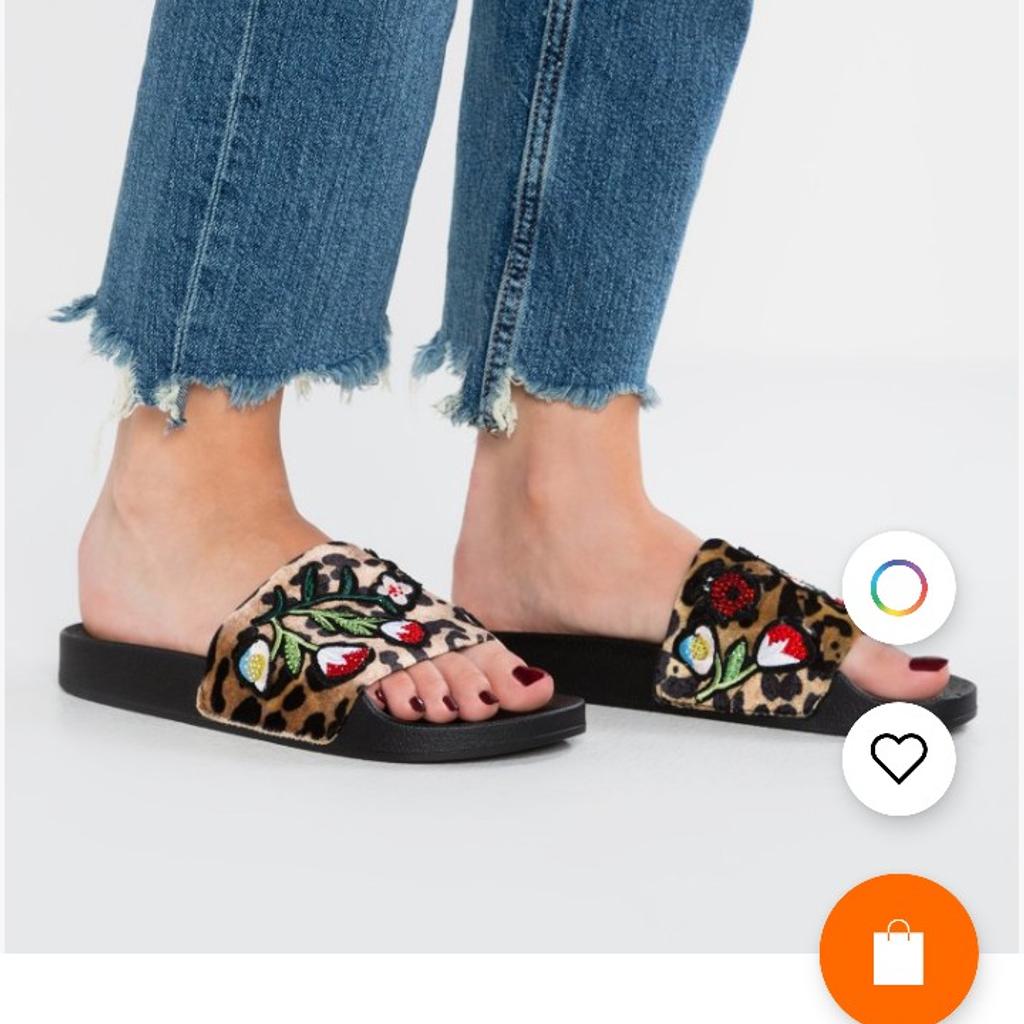Add the slides to wishlist with the heart
1024x1024 pixels.
click(x=898, y=758)
